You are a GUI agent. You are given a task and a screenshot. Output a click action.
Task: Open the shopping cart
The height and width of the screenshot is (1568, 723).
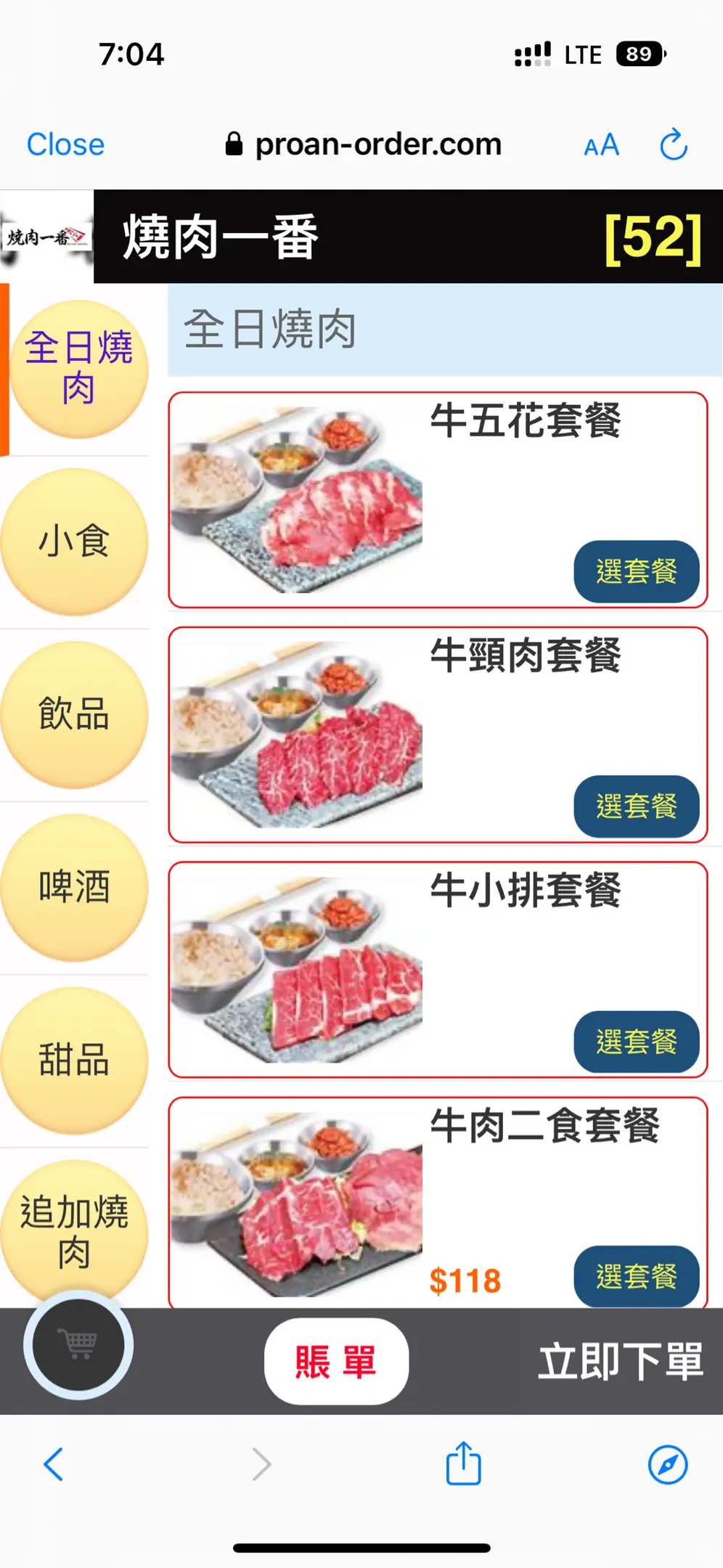coord(78,1345)
